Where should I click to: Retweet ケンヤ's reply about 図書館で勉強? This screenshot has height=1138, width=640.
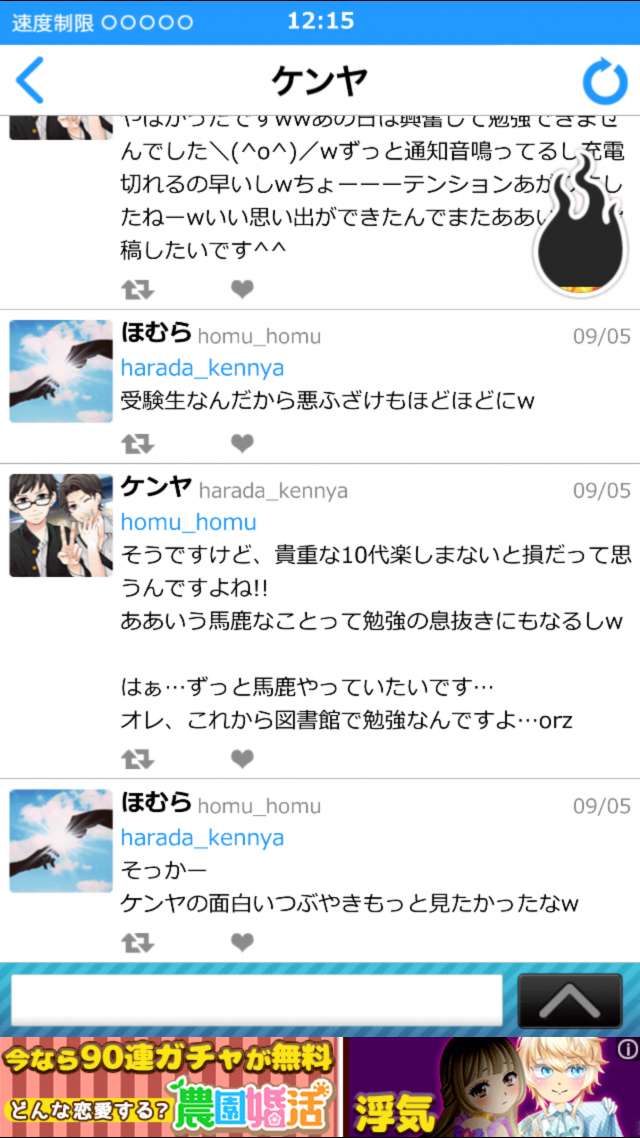coord(137,759)
